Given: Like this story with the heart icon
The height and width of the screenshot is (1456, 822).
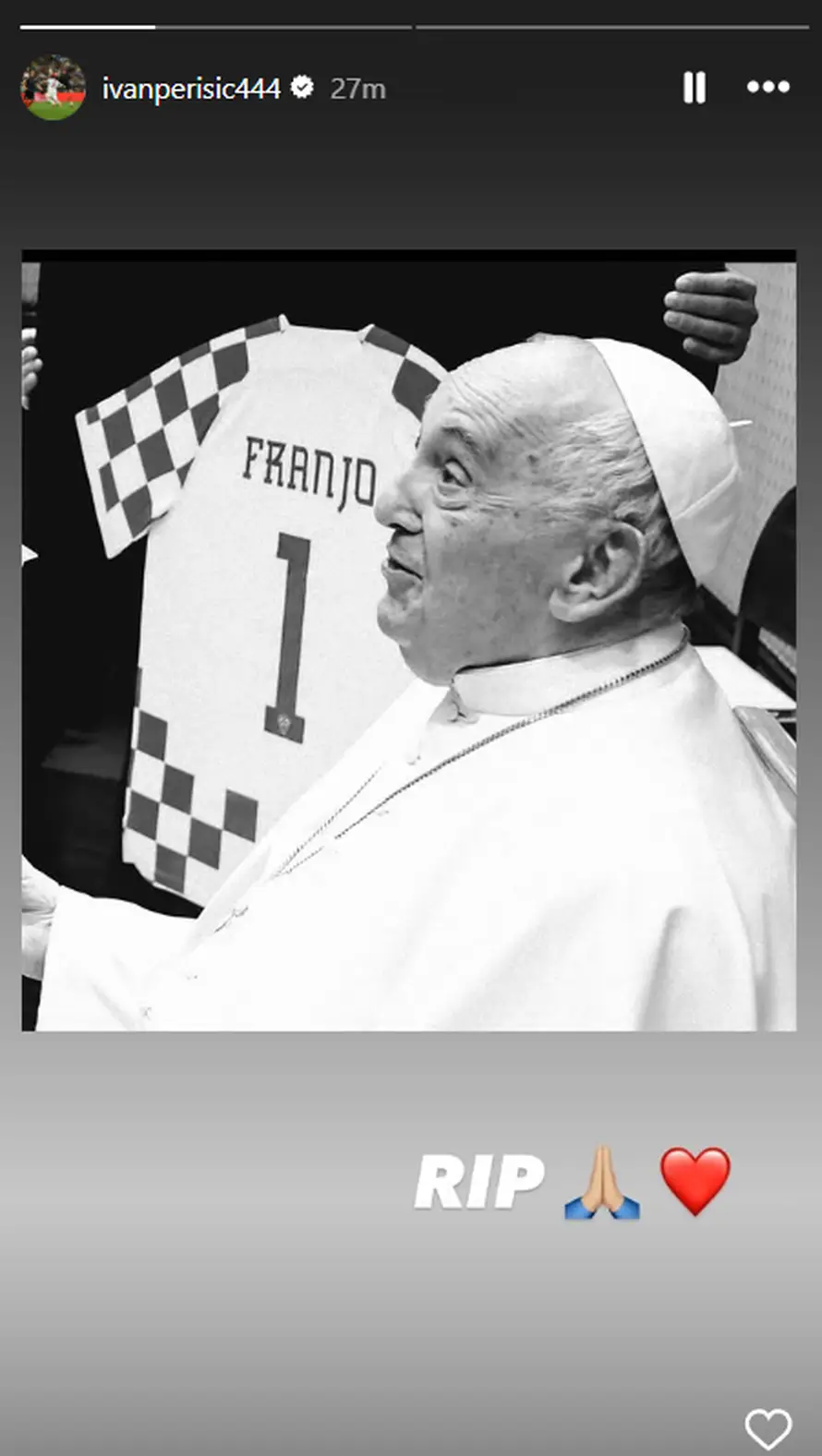Looking at the screenshot, I should 768,1428.
